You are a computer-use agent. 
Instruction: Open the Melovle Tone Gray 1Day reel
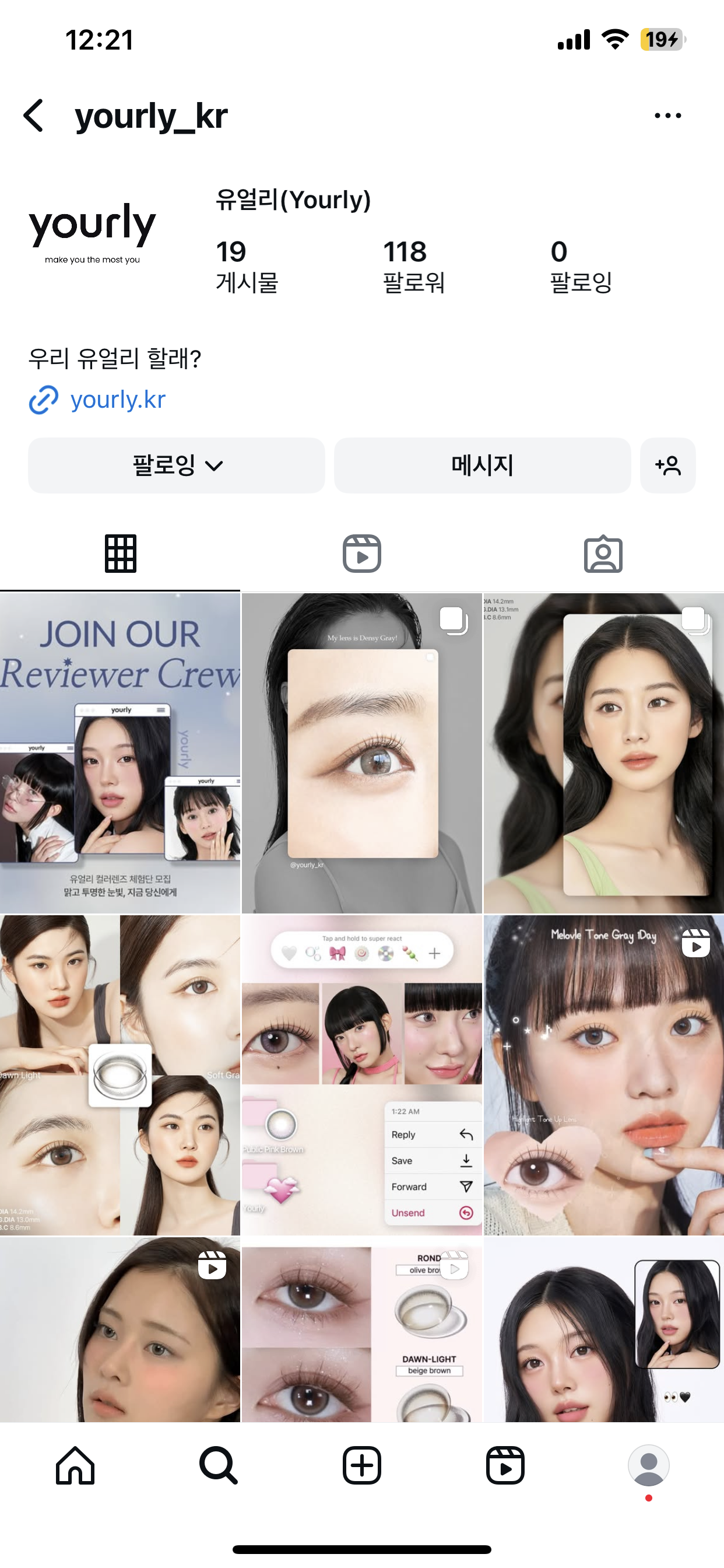pos(603,1075)
